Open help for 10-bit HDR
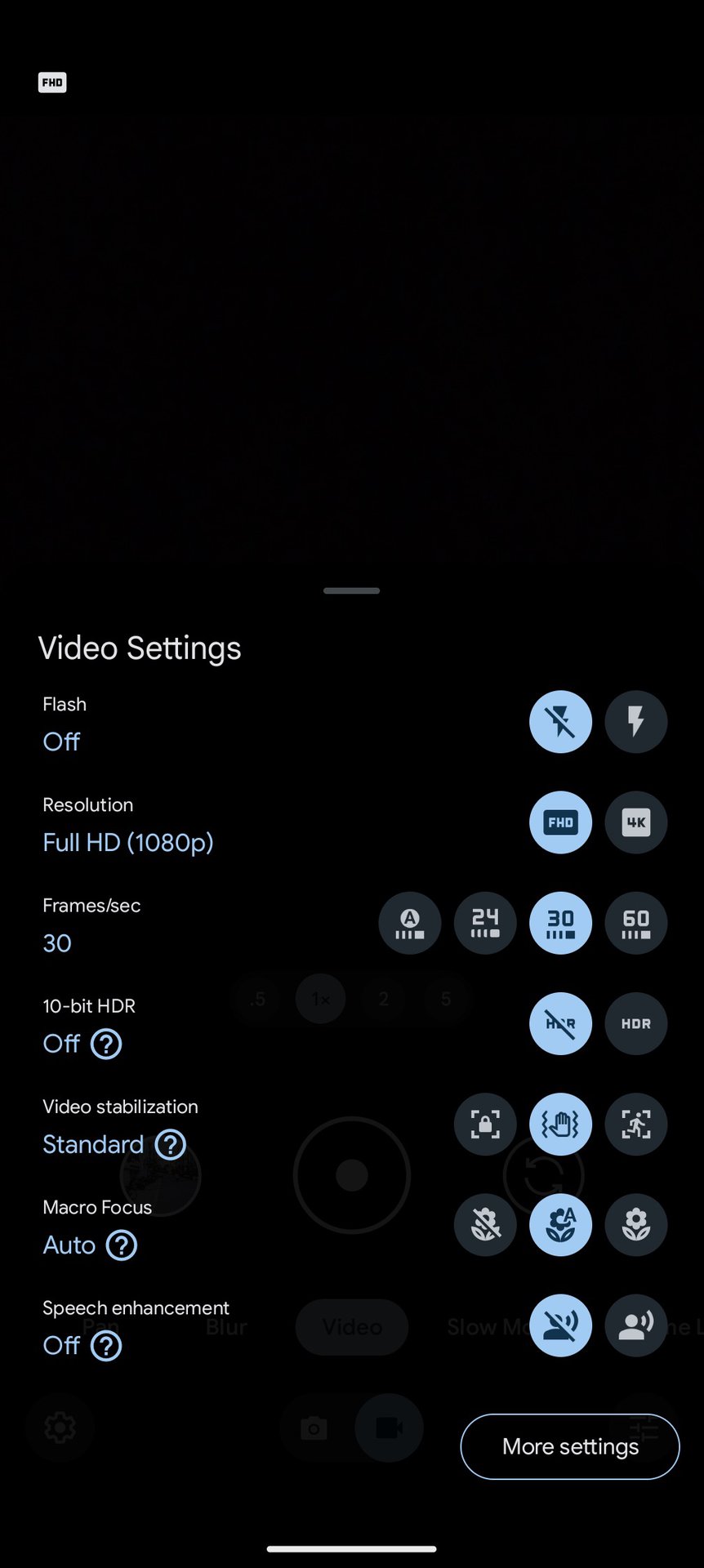The width and height of the screenshot is (704, 1568). click(106, 1044)
